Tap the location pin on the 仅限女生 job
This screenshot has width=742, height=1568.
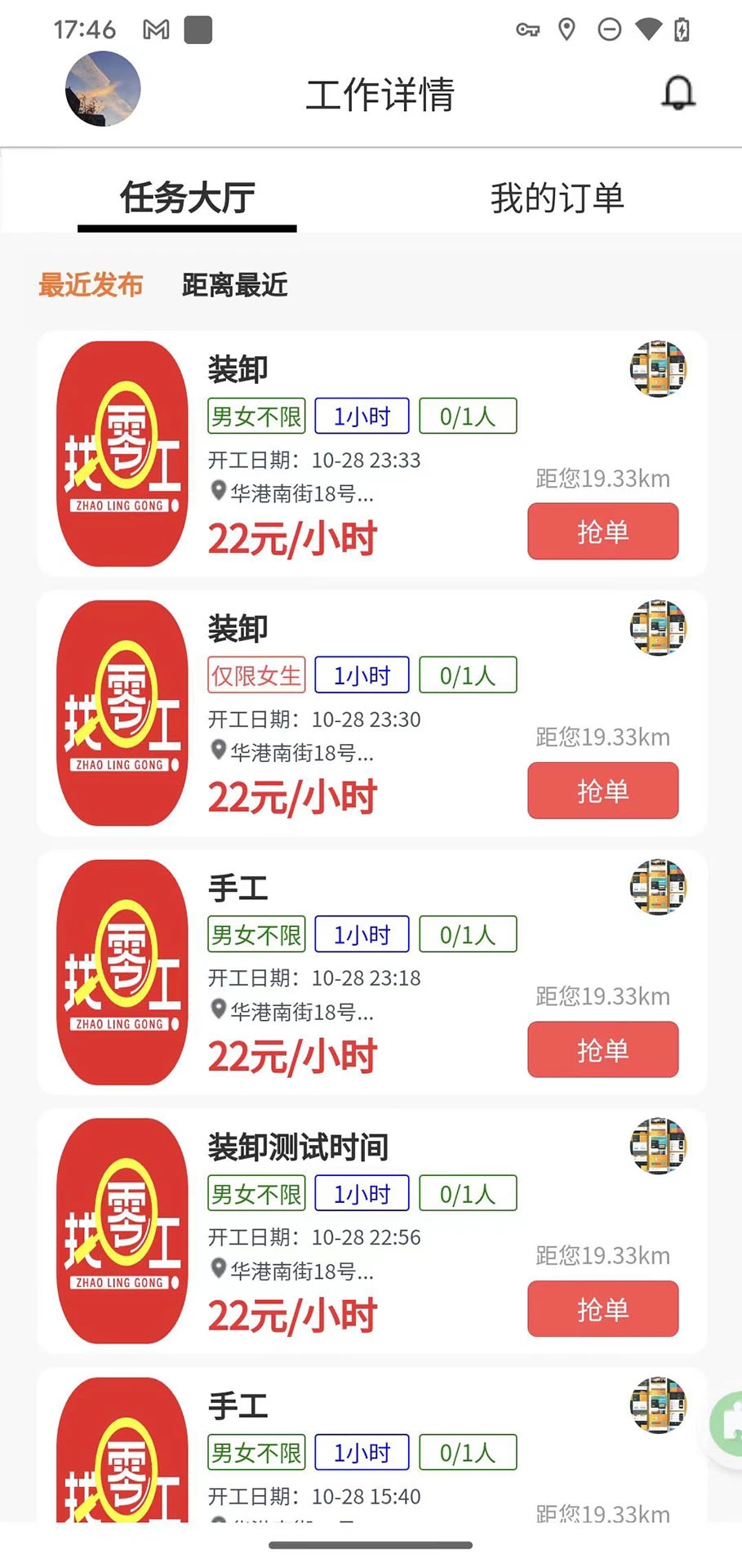(x=218, y=749)
